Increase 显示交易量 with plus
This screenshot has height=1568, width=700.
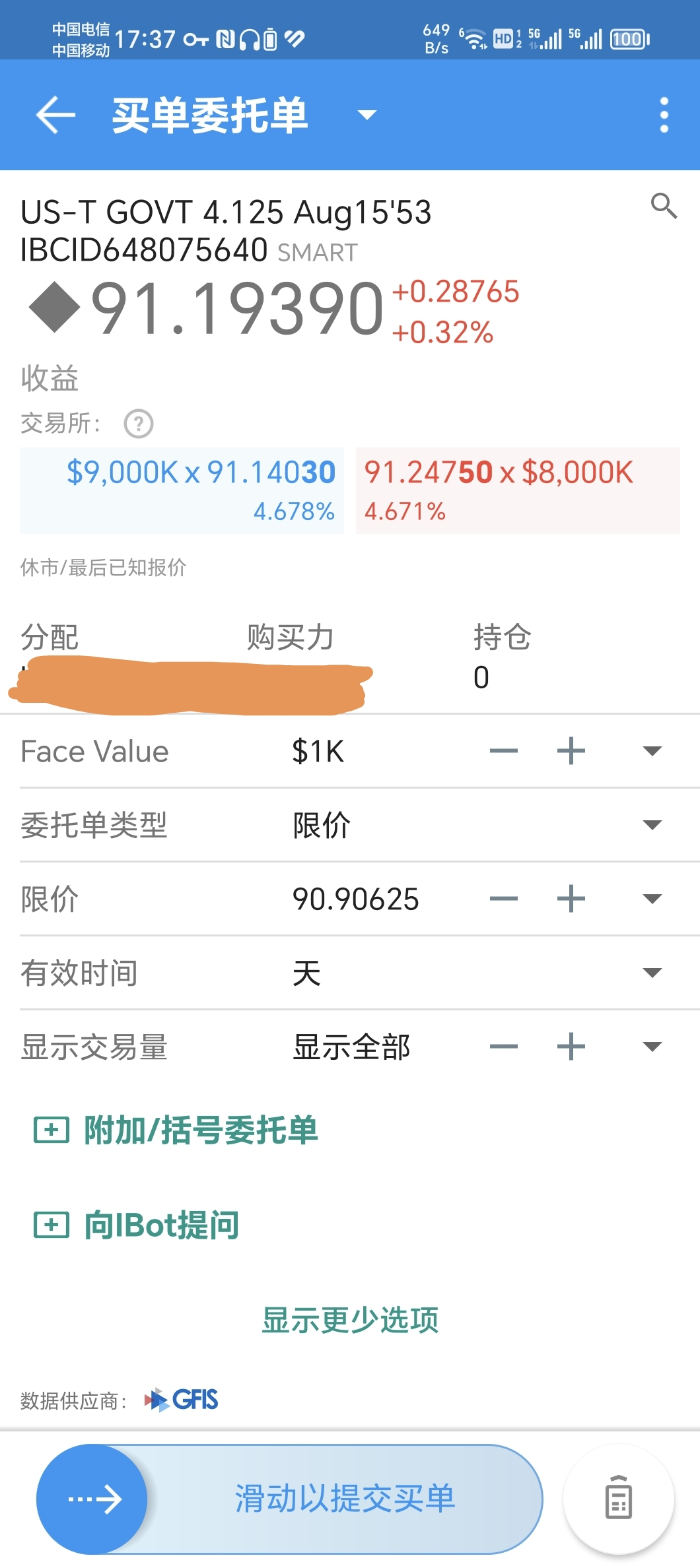point(571,1047)
